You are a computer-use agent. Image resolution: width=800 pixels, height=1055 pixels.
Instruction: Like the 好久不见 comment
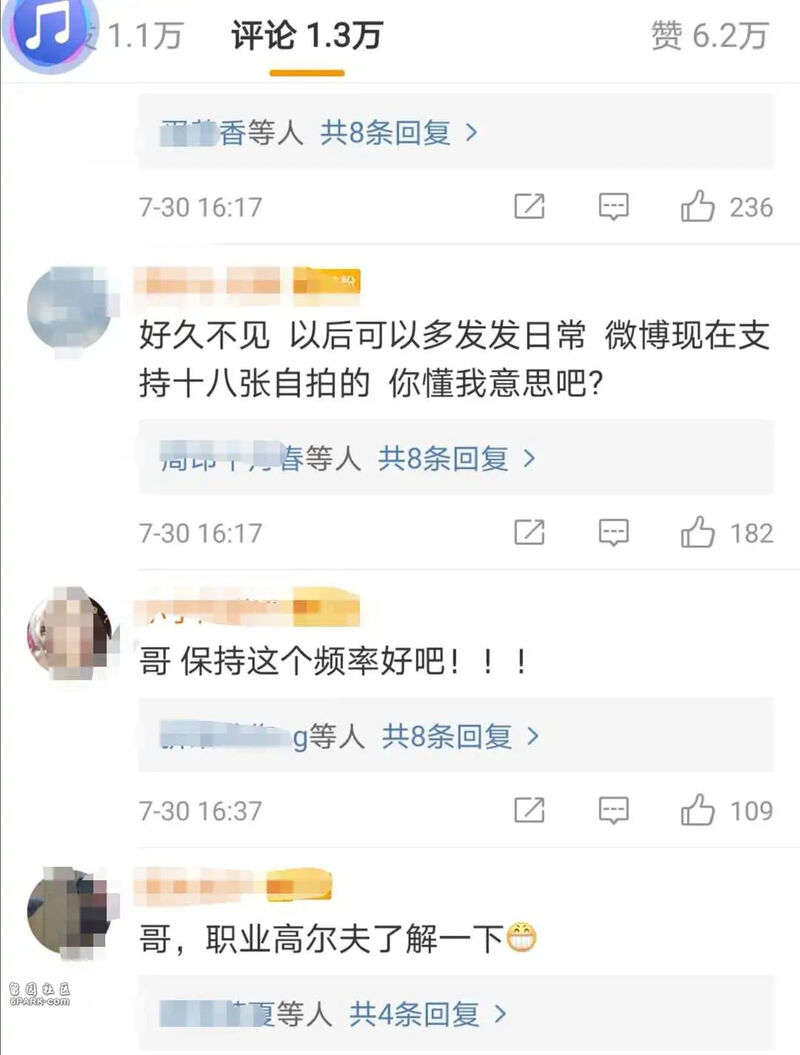coord(698,533)
